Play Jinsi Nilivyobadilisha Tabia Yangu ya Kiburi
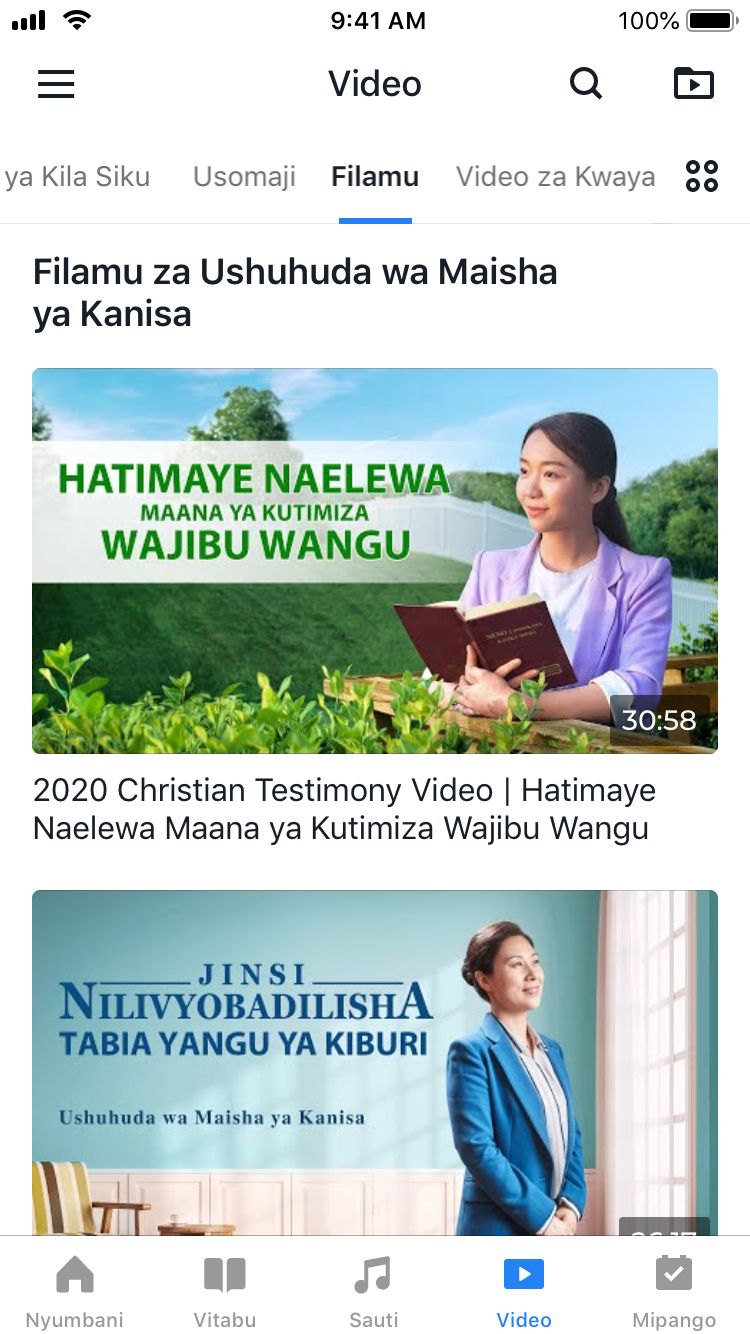This screenshot has height=1334, width=750. pyautogui.click(x=375, y=1060)
